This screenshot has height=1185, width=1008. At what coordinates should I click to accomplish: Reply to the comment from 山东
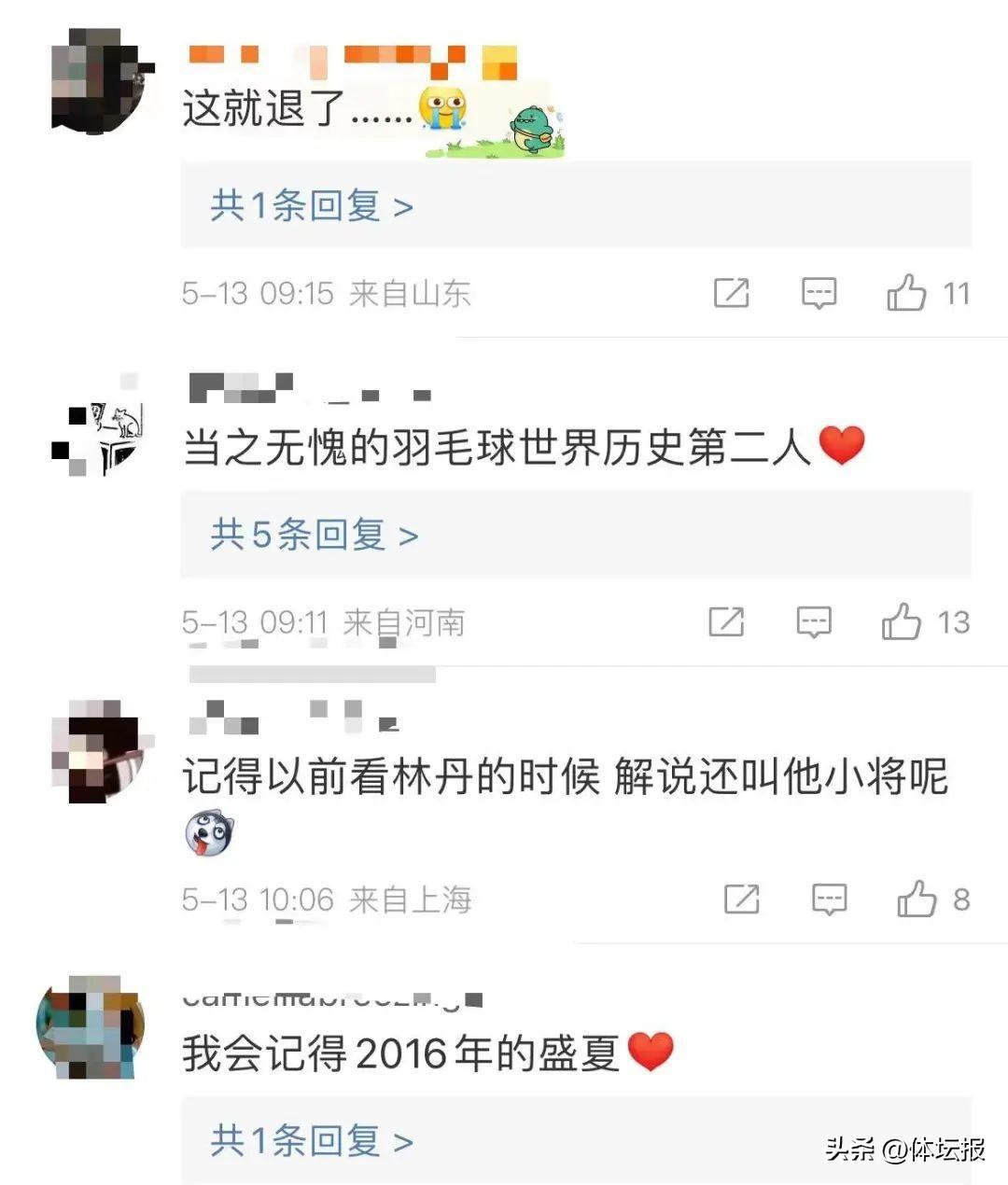pyautogui.click(x=819, y=293)
